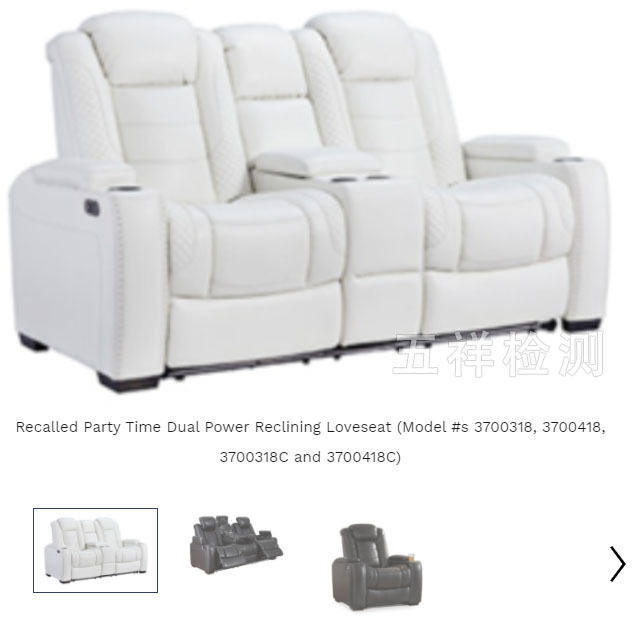Select the white loveseat thumbnail
This screenshot has height=618, width=632.
tap(95, 550)
